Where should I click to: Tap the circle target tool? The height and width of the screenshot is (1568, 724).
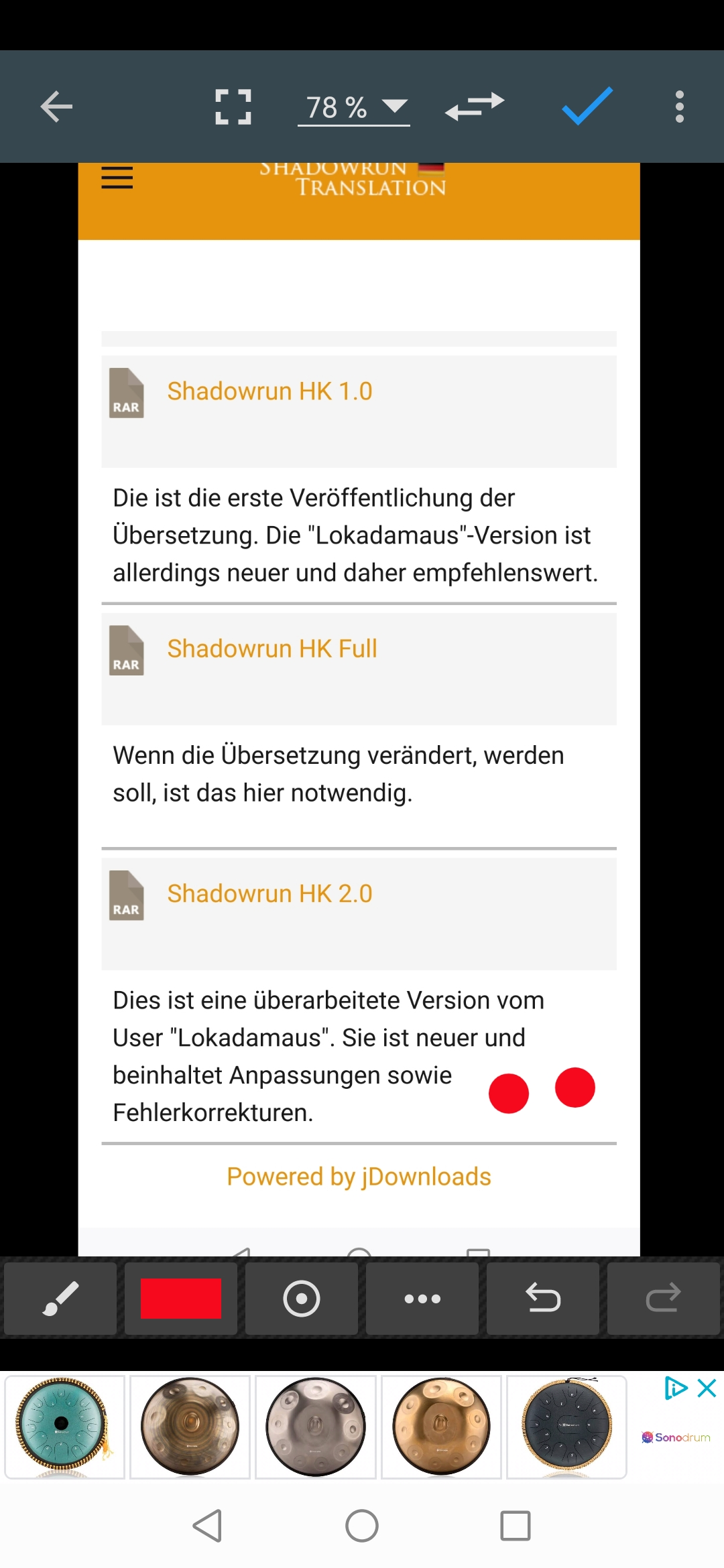(302, 1299)
